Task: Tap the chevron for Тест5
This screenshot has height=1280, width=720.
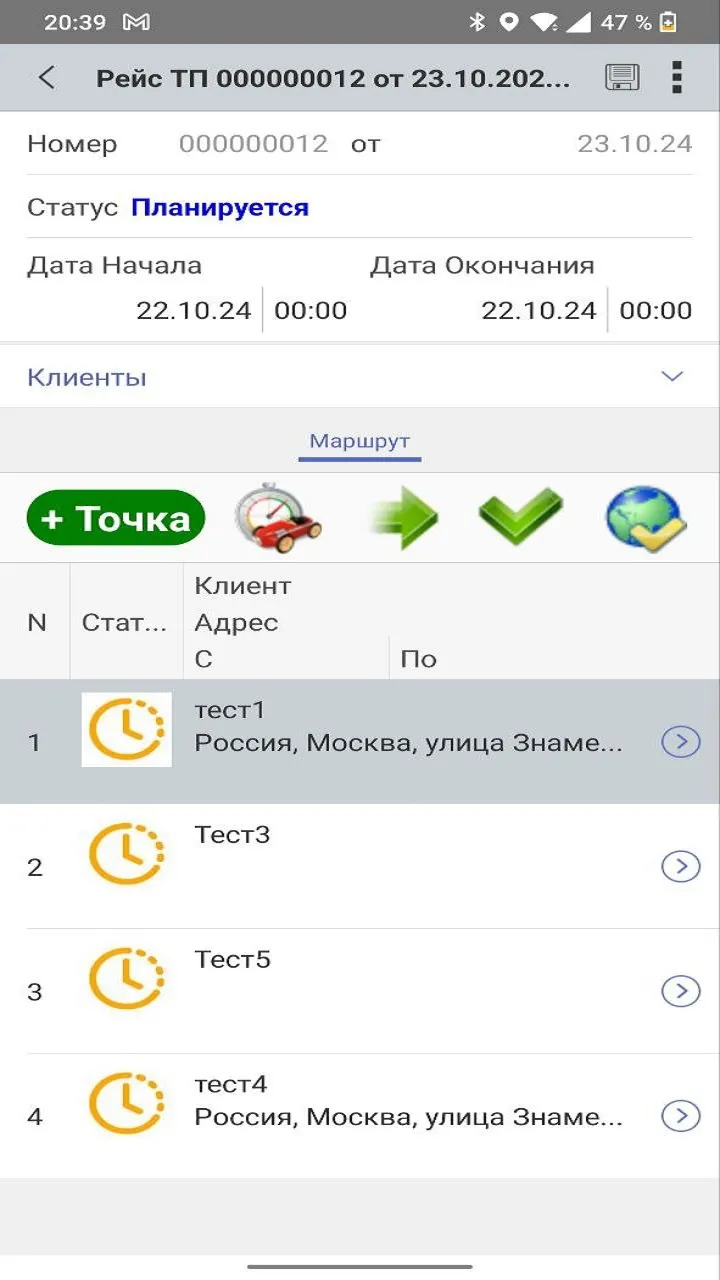Action: coord(681,991)
